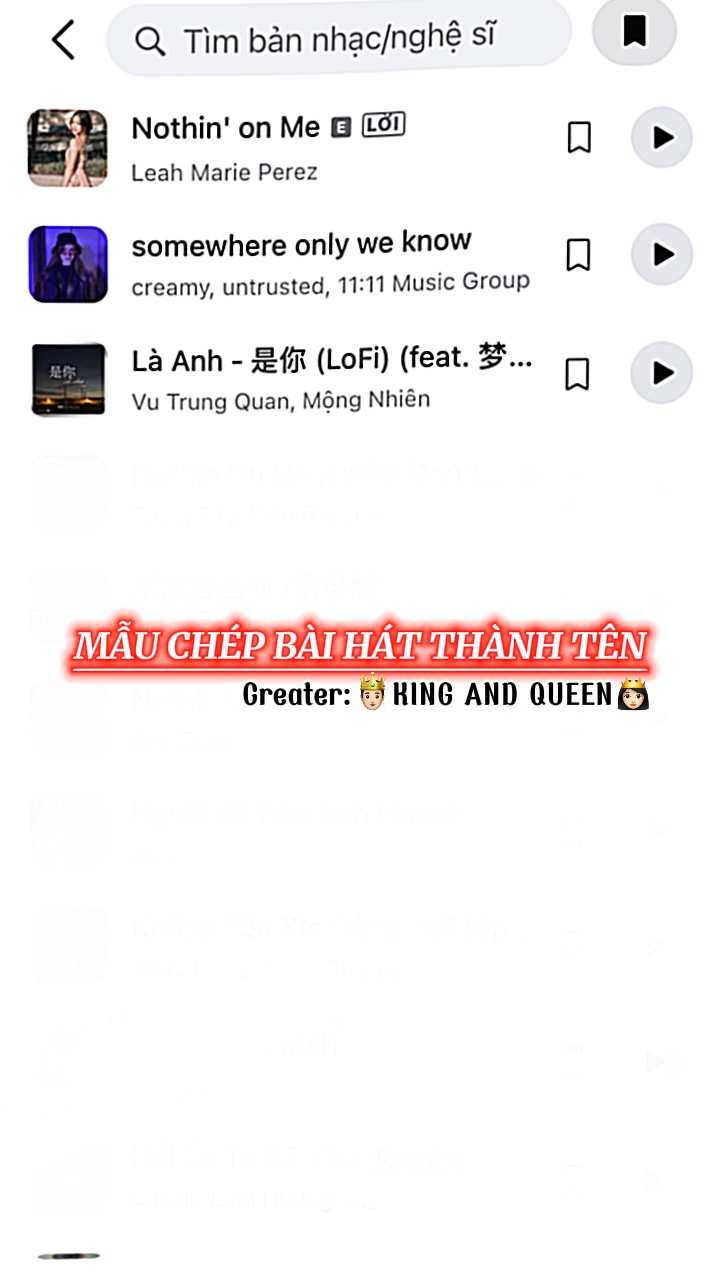
Task: Bookmark the song Nothin' on Me
Action: click(x=579, y=138)
